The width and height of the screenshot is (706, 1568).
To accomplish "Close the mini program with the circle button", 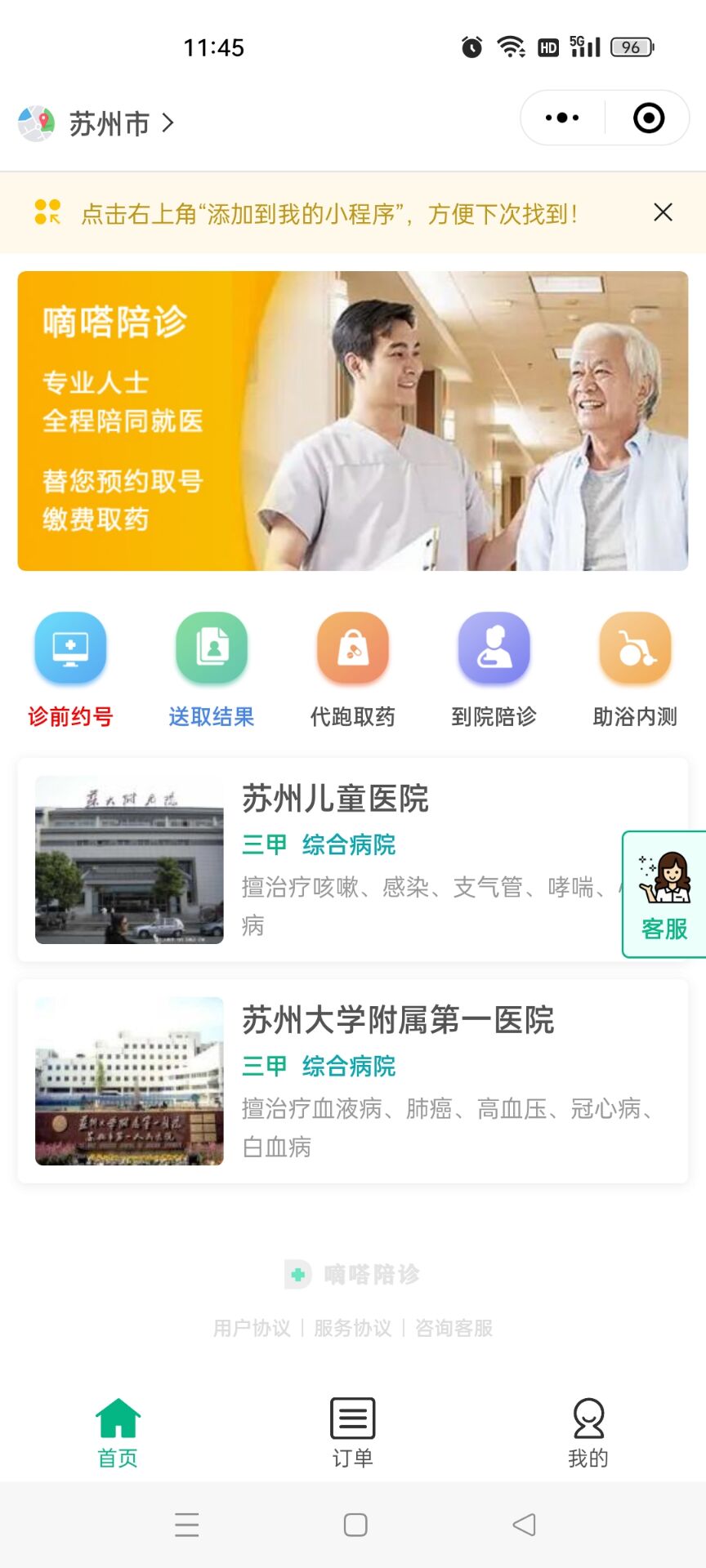I will click(649, 118).
